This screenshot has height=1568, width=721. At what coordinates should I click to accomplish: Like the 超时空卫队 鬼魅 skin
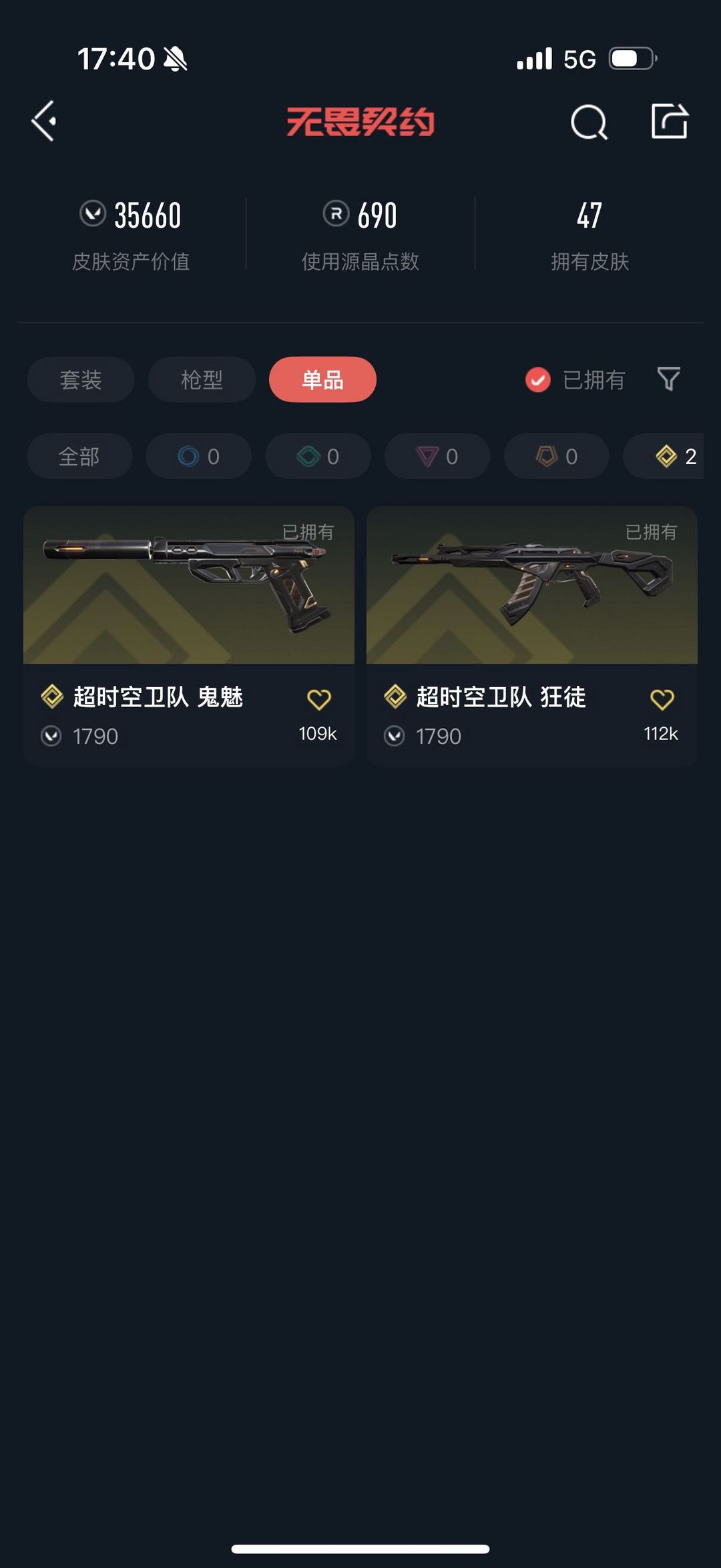(318, 700)
